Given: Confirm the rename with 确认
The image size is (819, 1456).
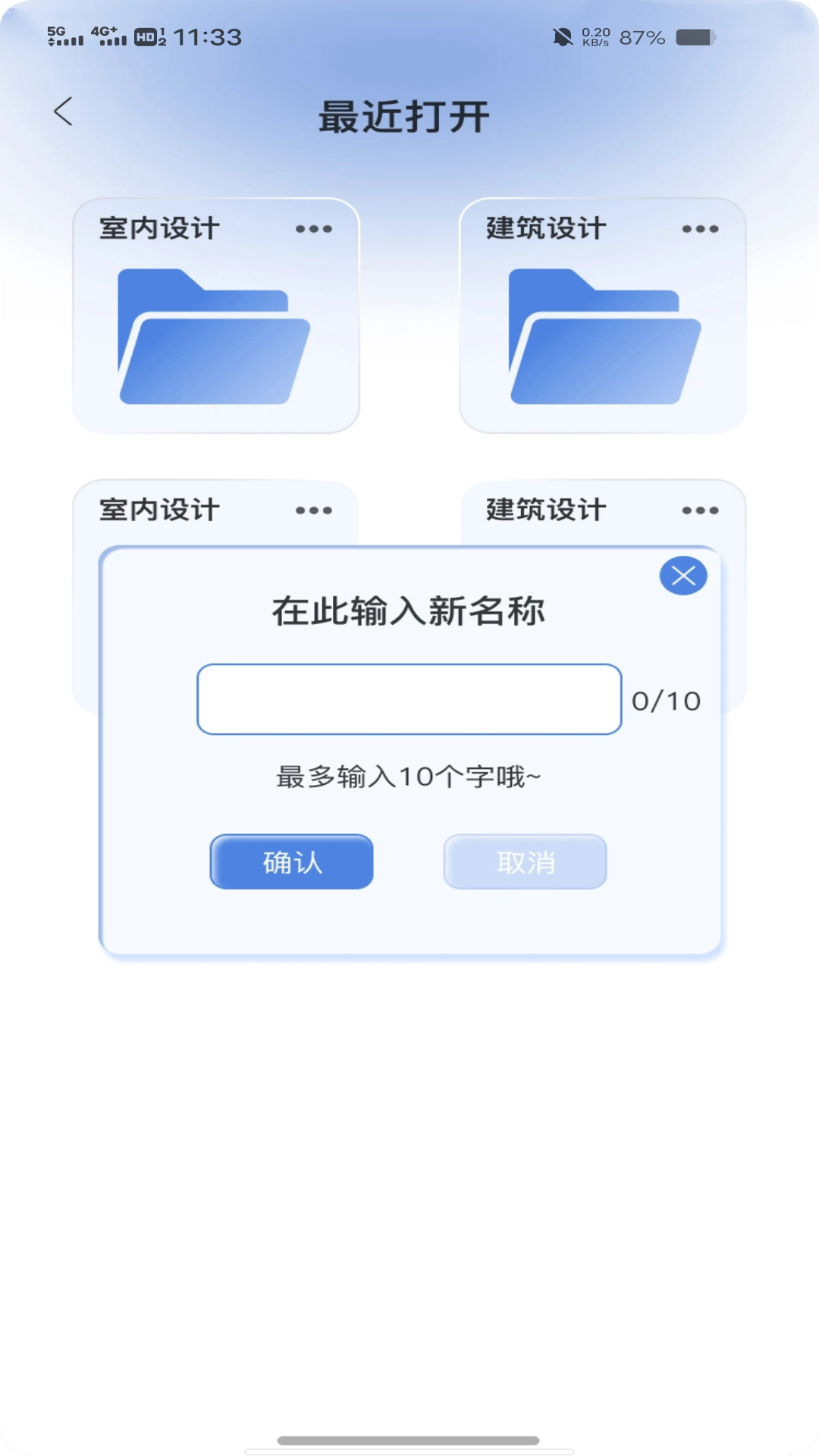Looking at the screenshot, I should (x=292, y=861).
